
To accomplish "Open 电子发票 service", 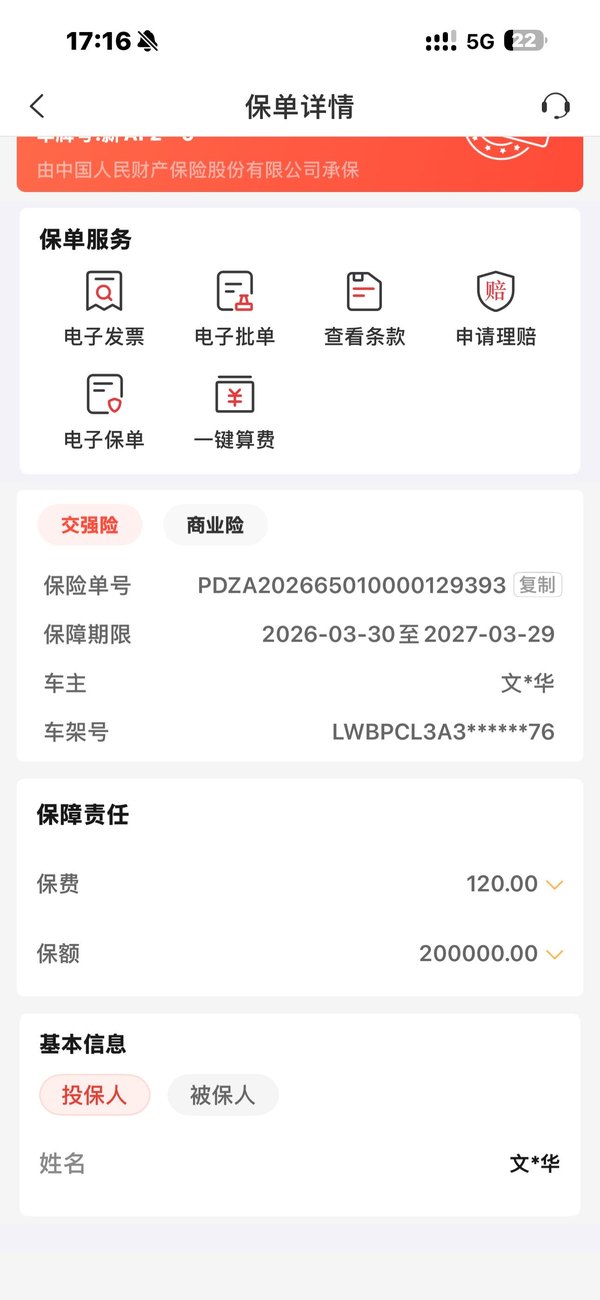I will pyautogui.click(x=104, y=309).
